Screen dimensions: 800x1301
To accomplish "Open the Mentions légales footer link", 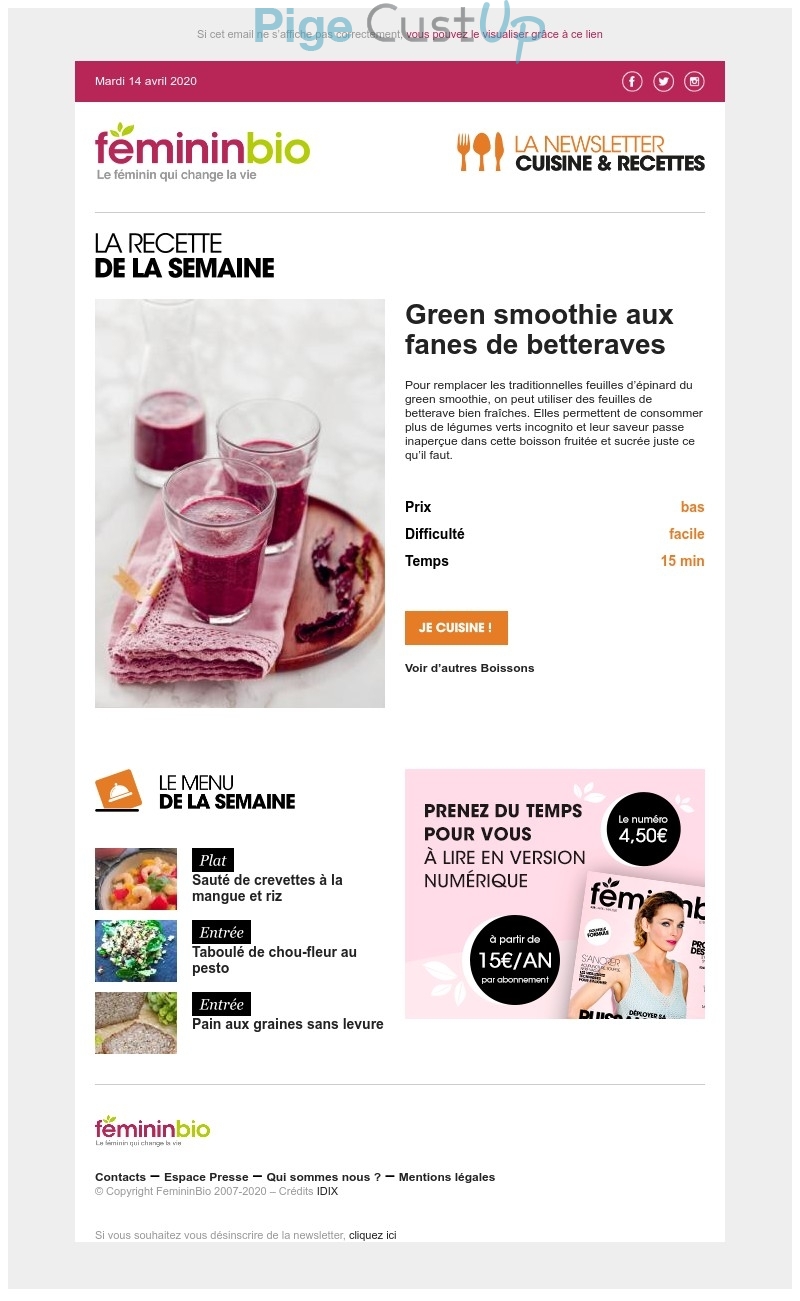I will point(446,1177).
